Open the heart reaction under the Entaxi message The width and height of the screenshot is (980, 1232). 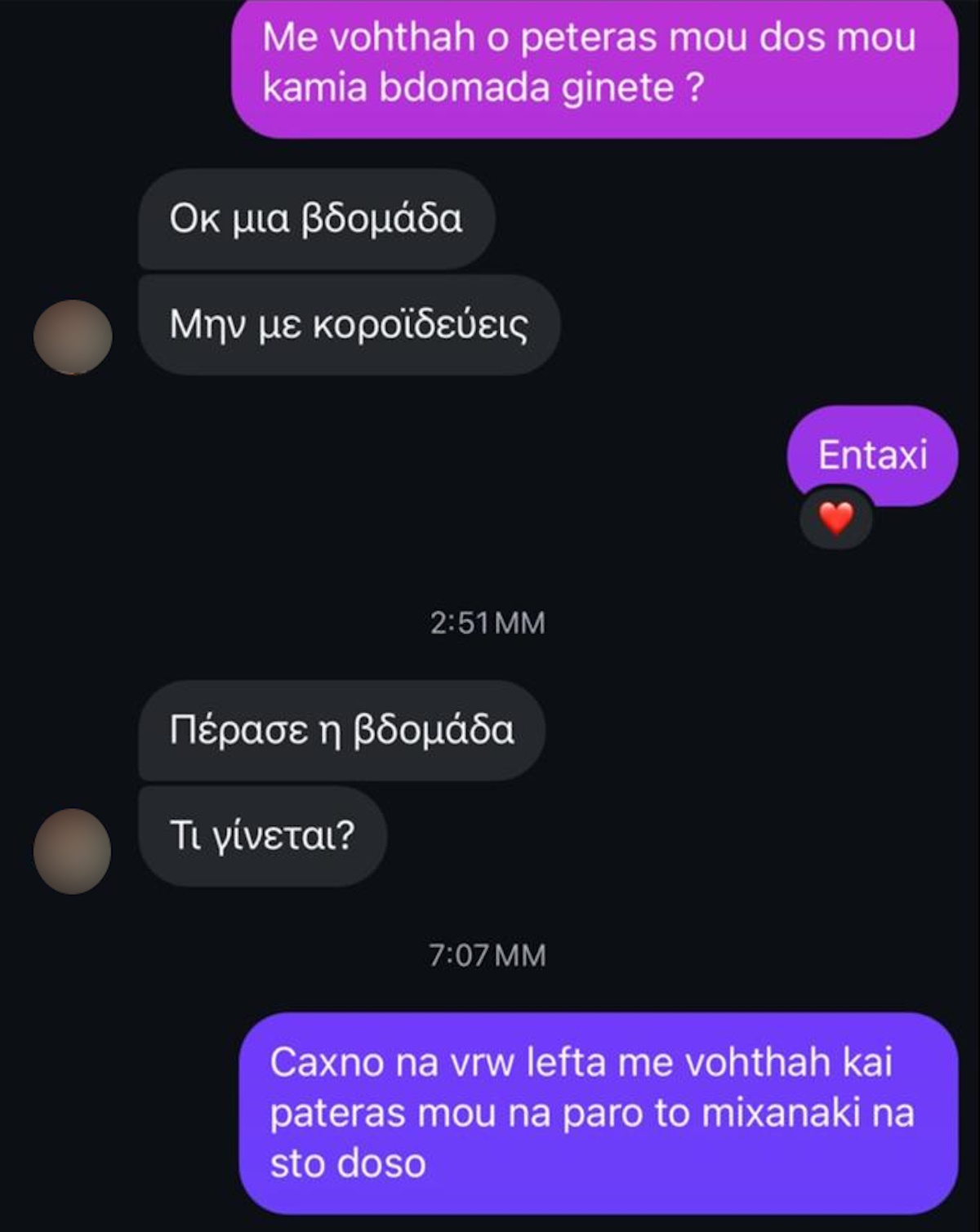coord(835,518)
